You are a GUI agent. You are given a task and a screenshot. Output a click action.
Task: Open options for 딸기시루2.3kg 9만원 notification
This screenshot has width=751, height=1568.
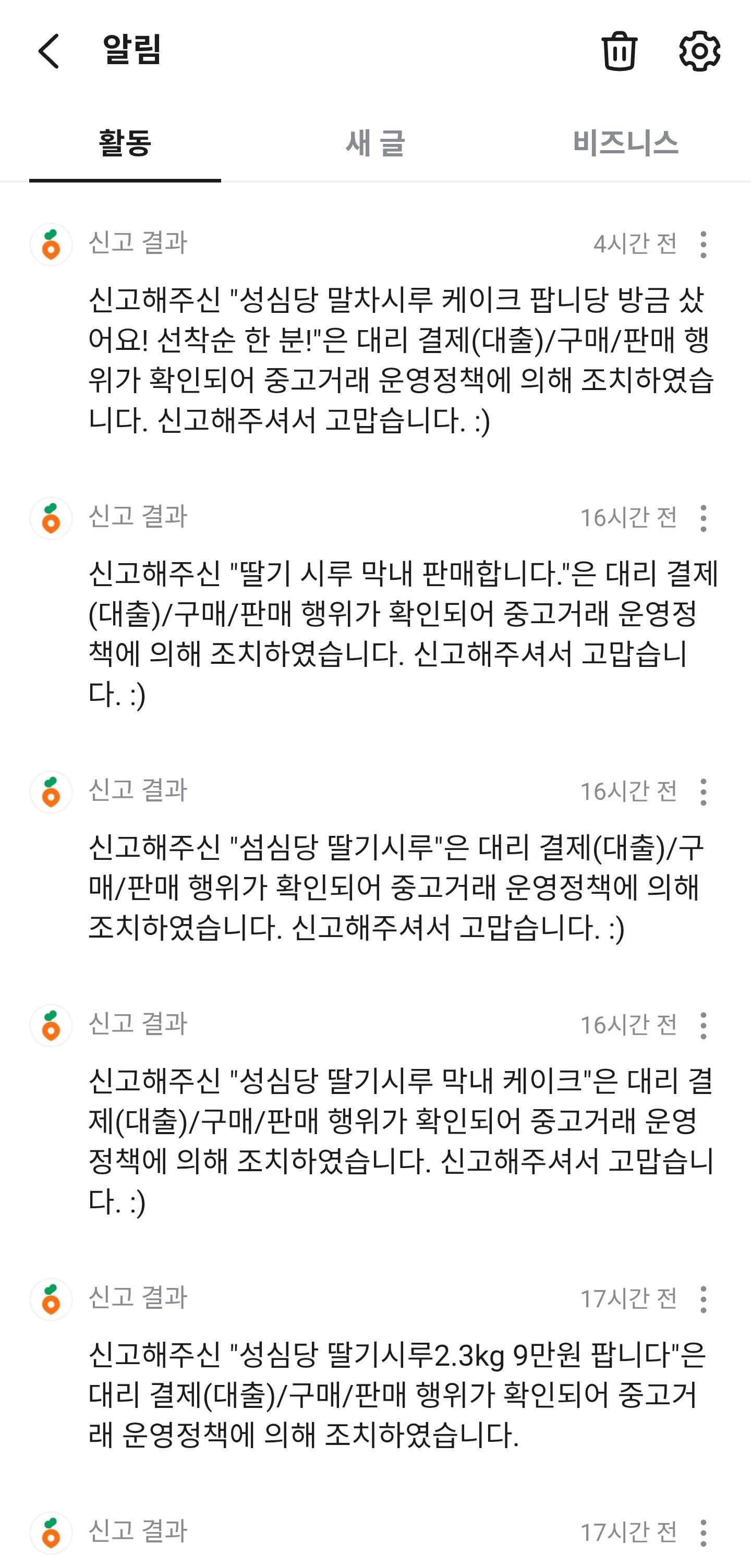tap(704, 1300)
